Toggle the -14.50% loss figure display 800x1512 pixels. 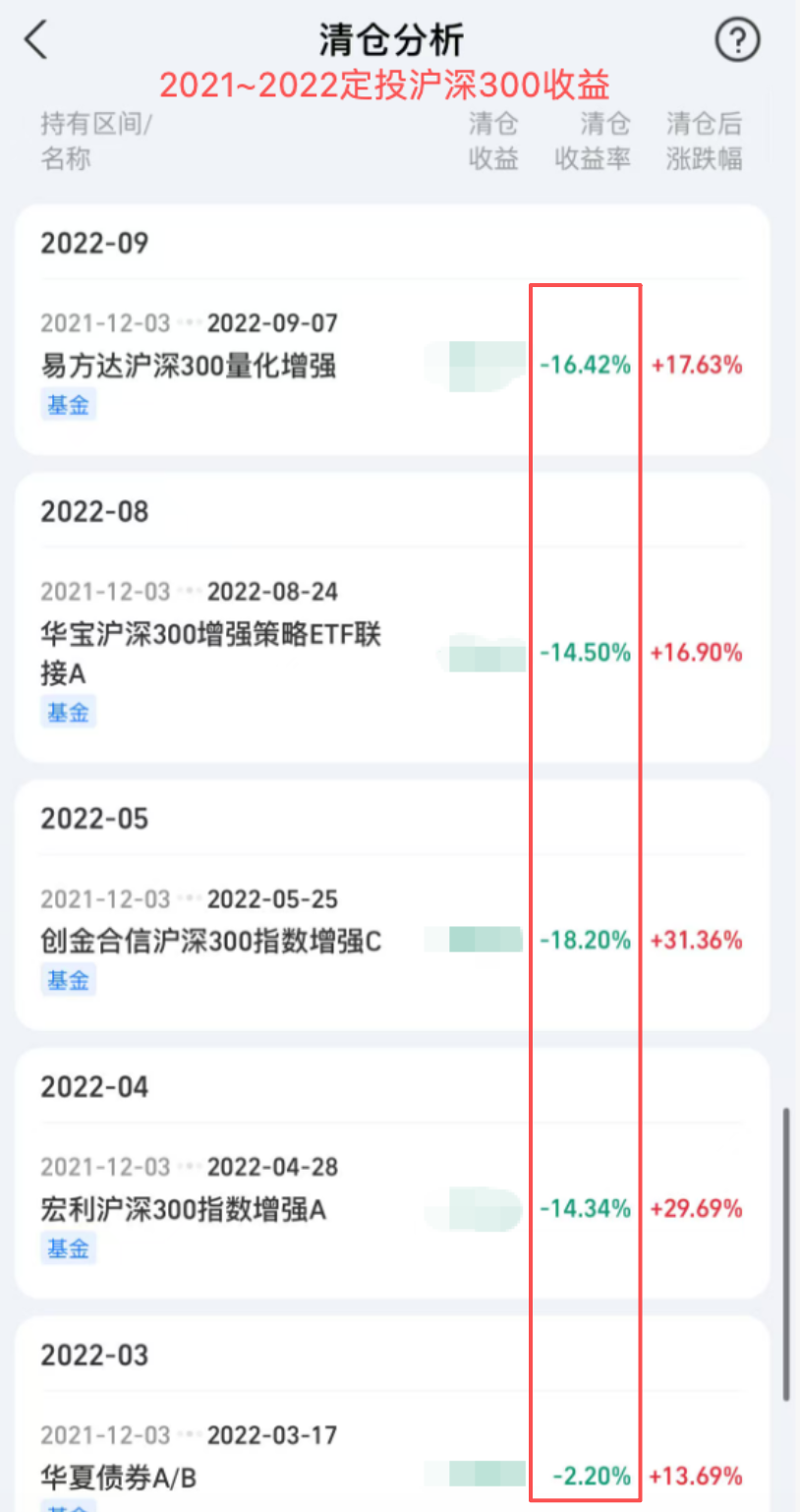(584, 651)
